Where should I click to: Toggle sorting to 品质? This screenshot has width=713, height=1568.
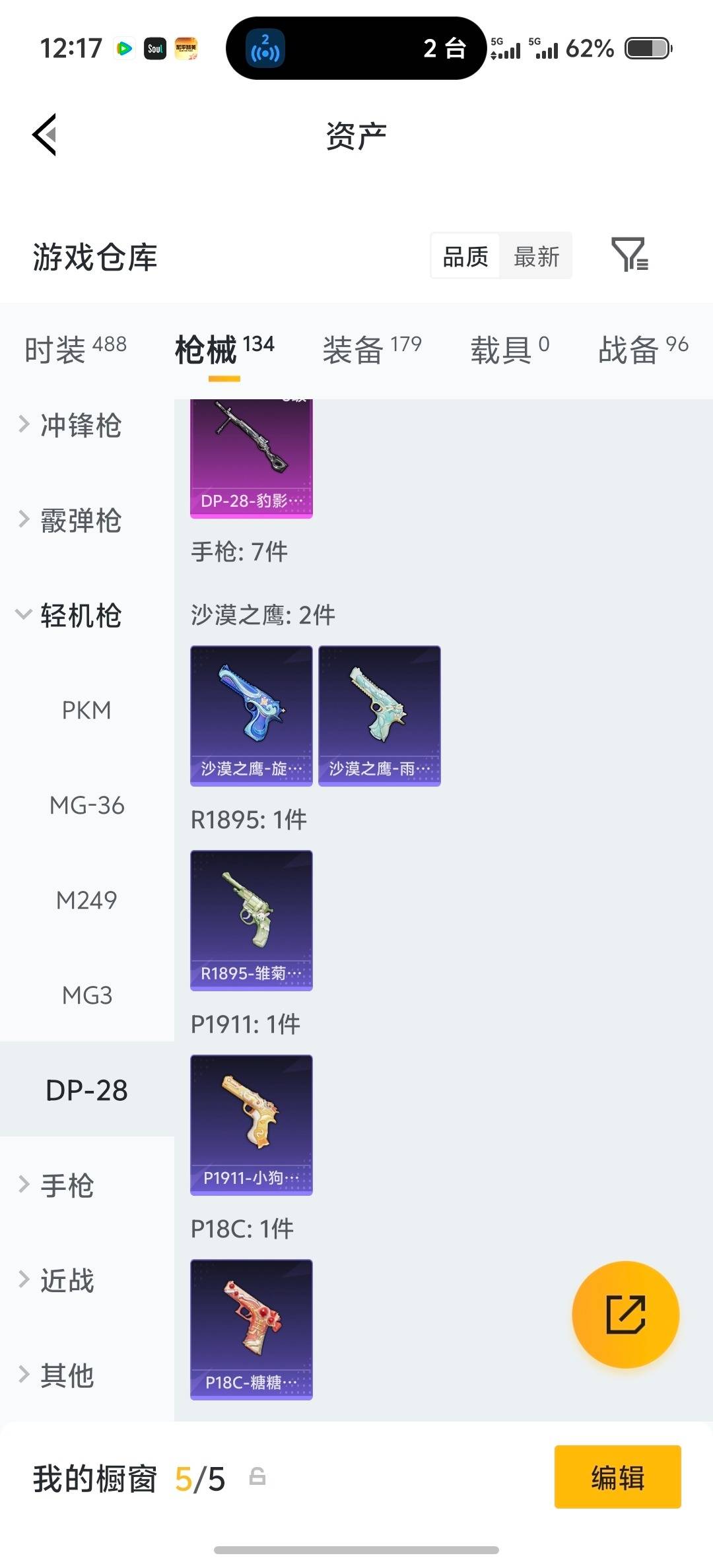point(464,256)
